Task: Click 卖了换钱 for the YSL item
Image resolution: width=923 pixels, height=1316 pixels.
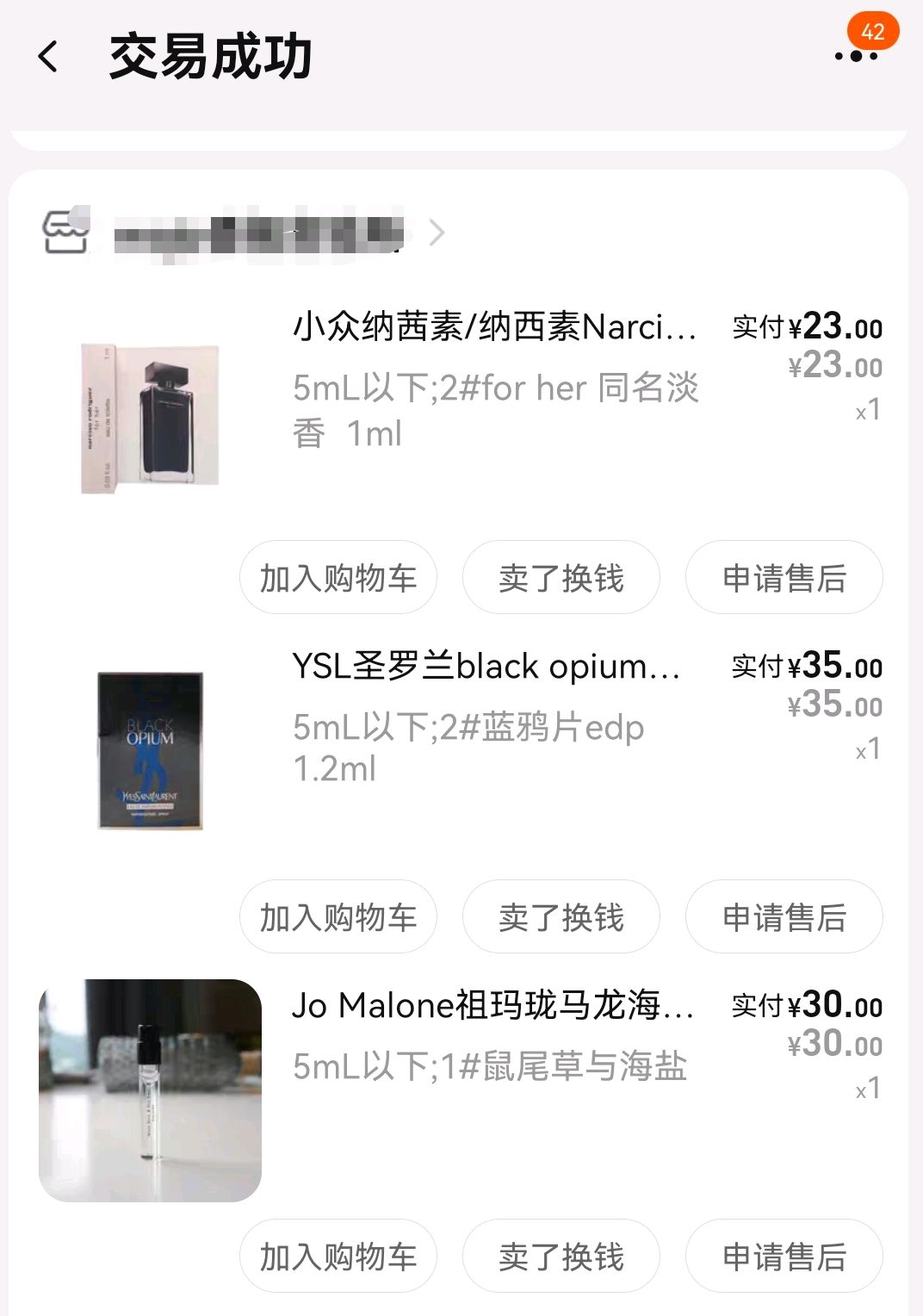Action: coord(561,917)
